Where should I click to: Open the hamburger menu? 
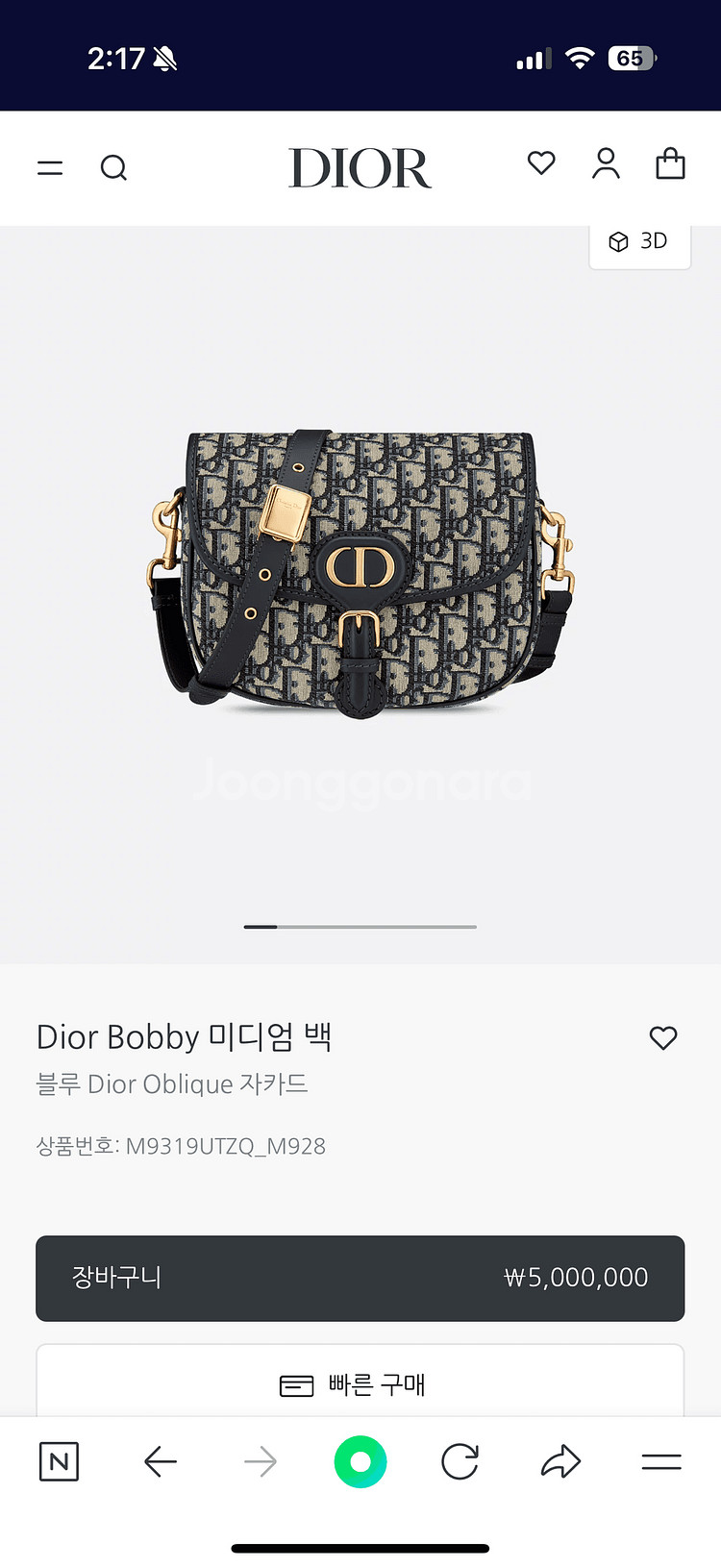click(50, 168)
